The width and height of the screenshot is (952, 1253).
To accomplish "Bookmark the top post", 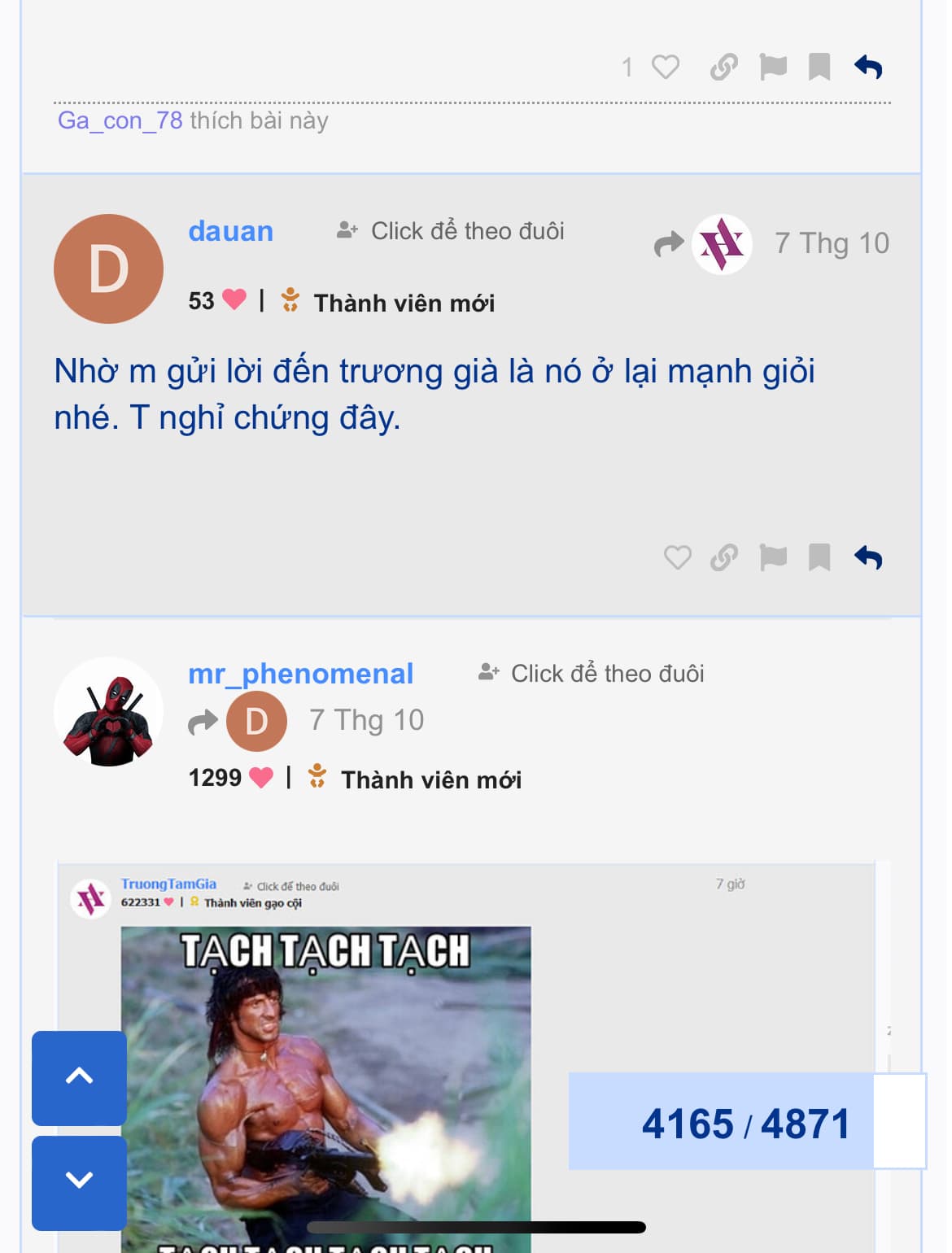I will pos(819,67).
